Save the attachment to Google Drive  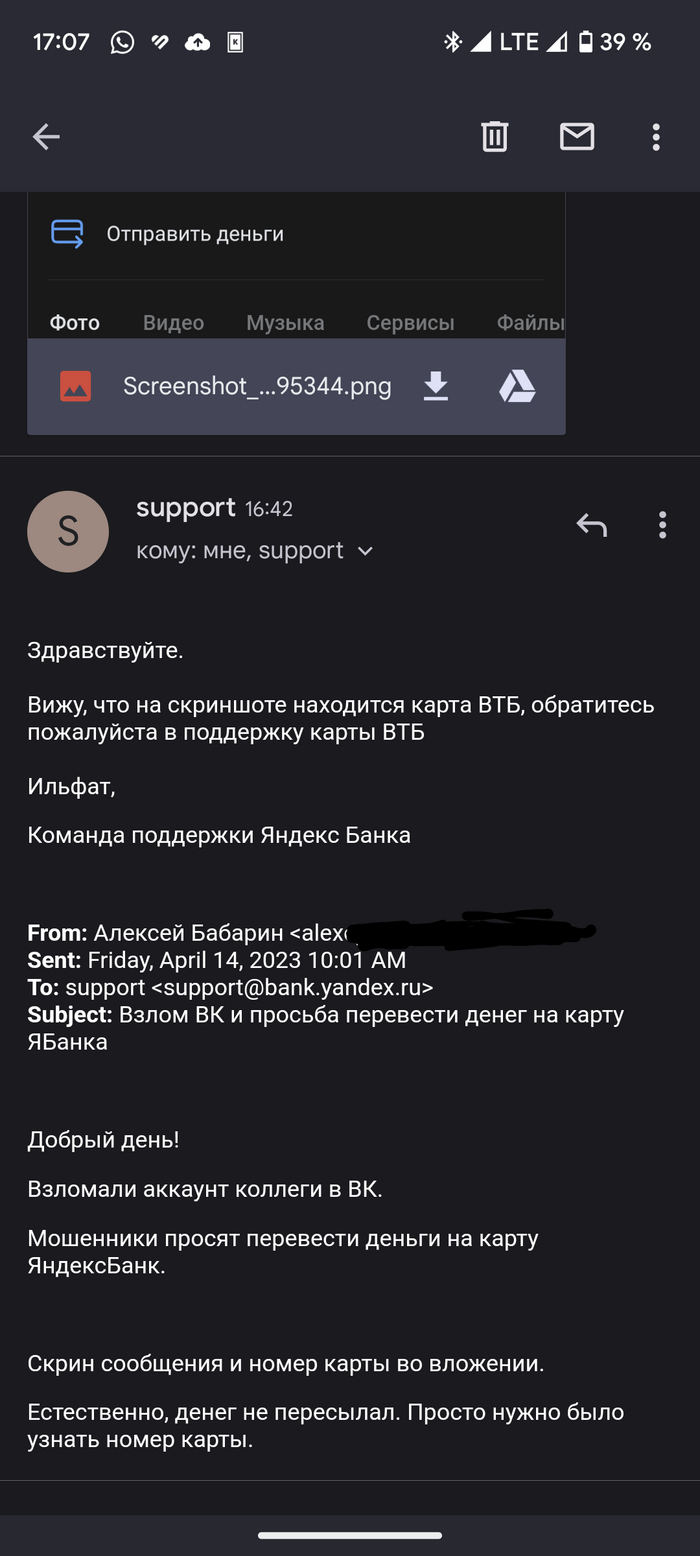tap(517, 386)
